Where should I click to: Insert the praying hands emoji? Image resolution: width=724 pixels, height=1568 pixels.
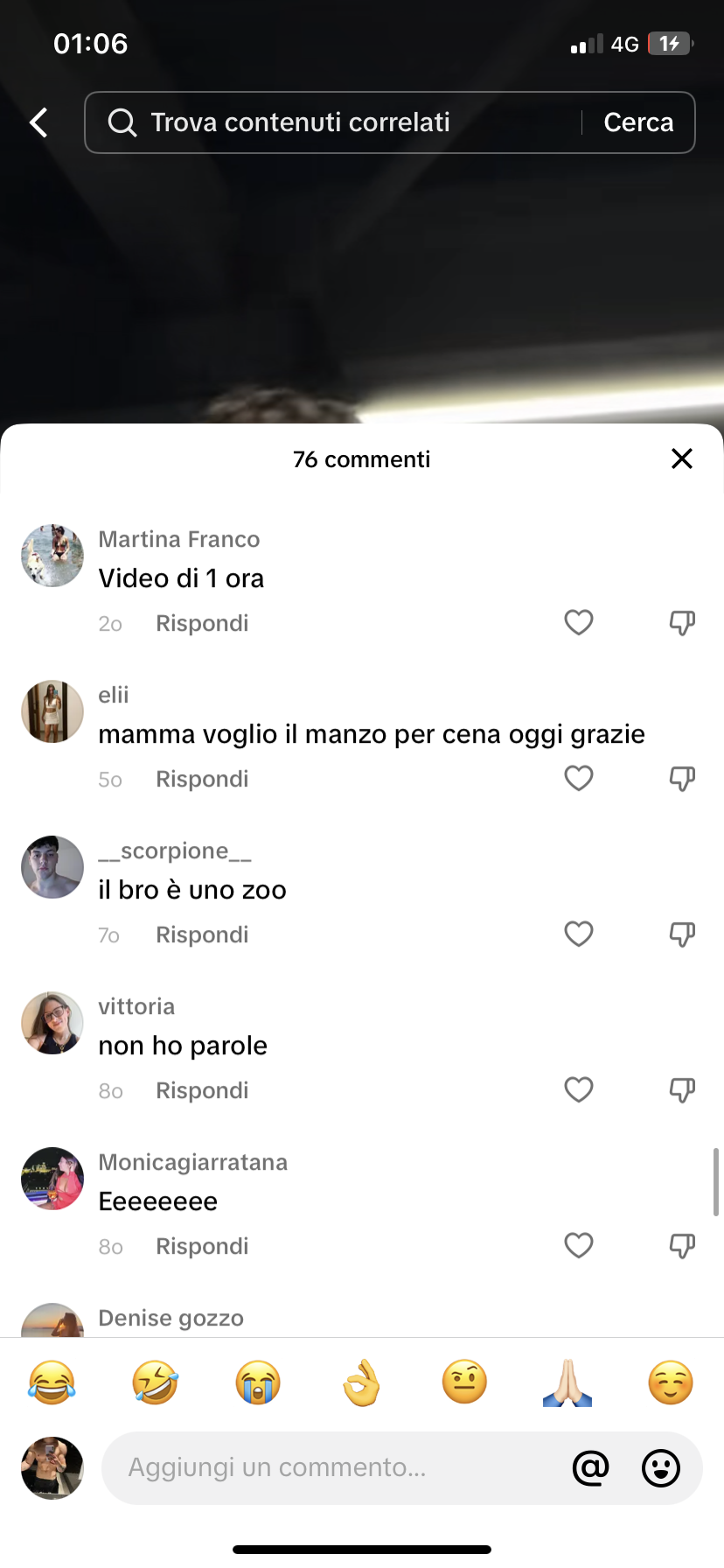click(x=567, y=1383)
